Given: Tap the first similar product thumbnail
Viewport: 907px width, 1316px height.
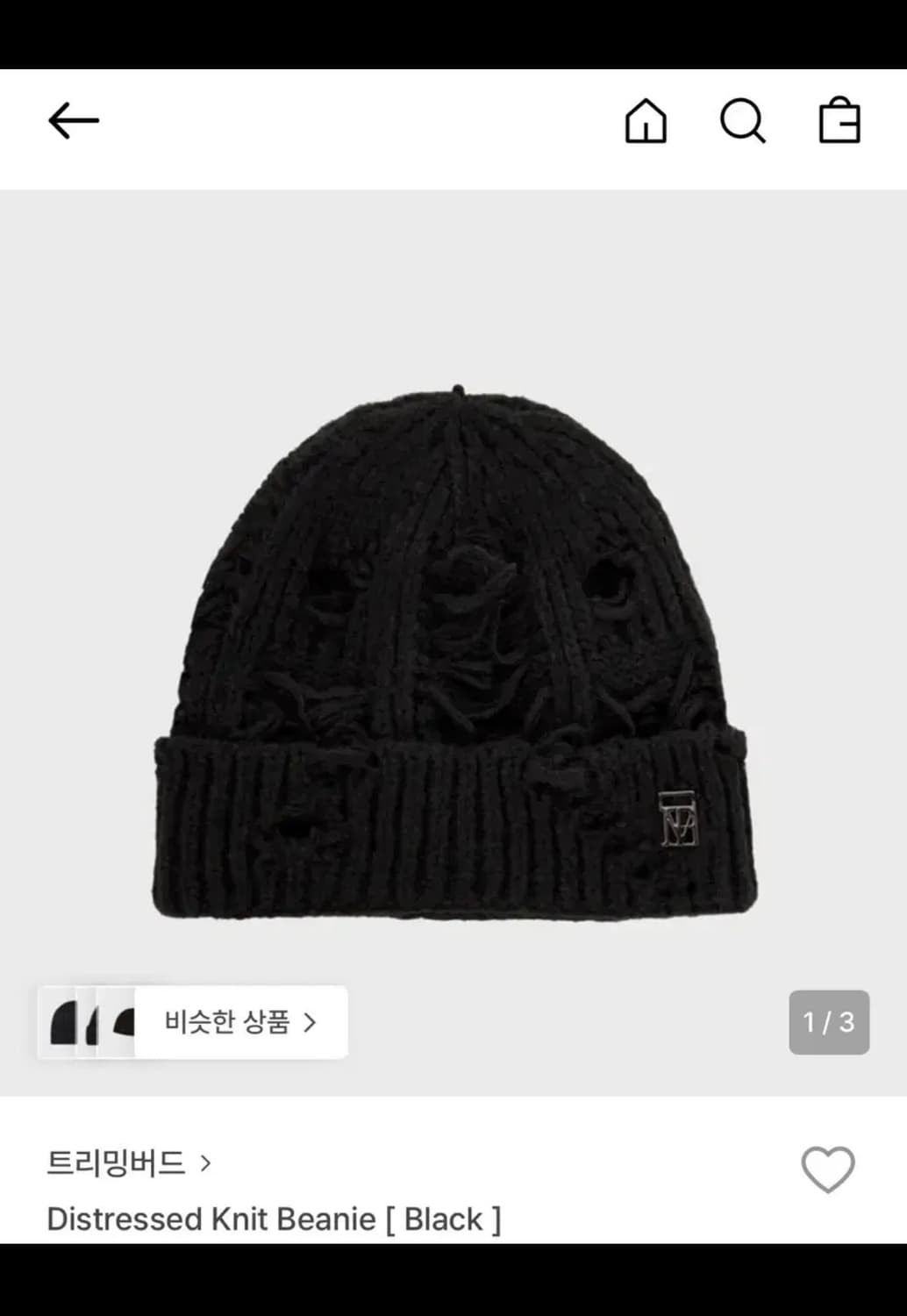Looking at the screenshot, I should click(66, 1021).
